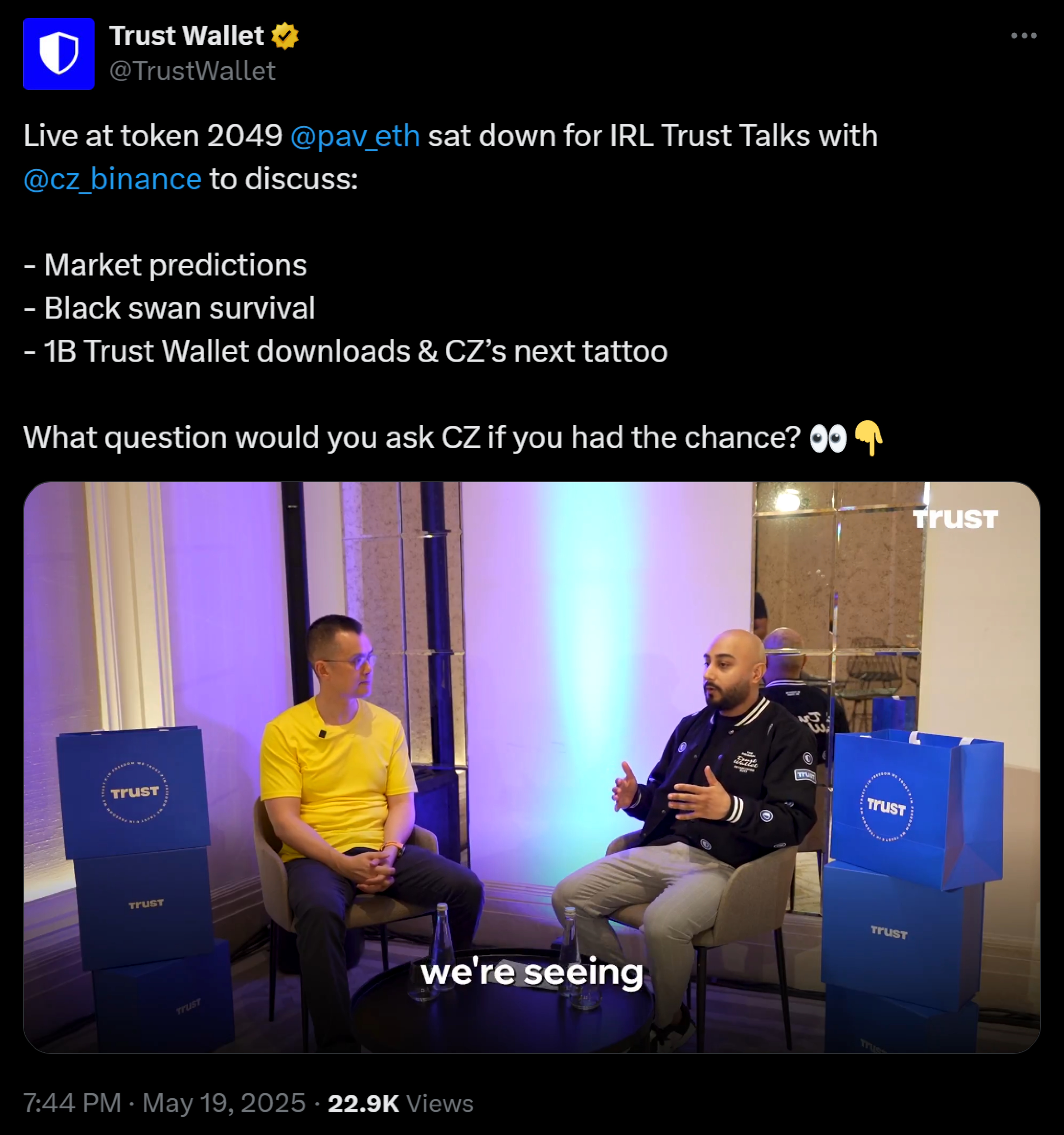Viewport: 1064px width, 1135px height.
Task: Open the Trust Wallet account name
Action: 187,36
